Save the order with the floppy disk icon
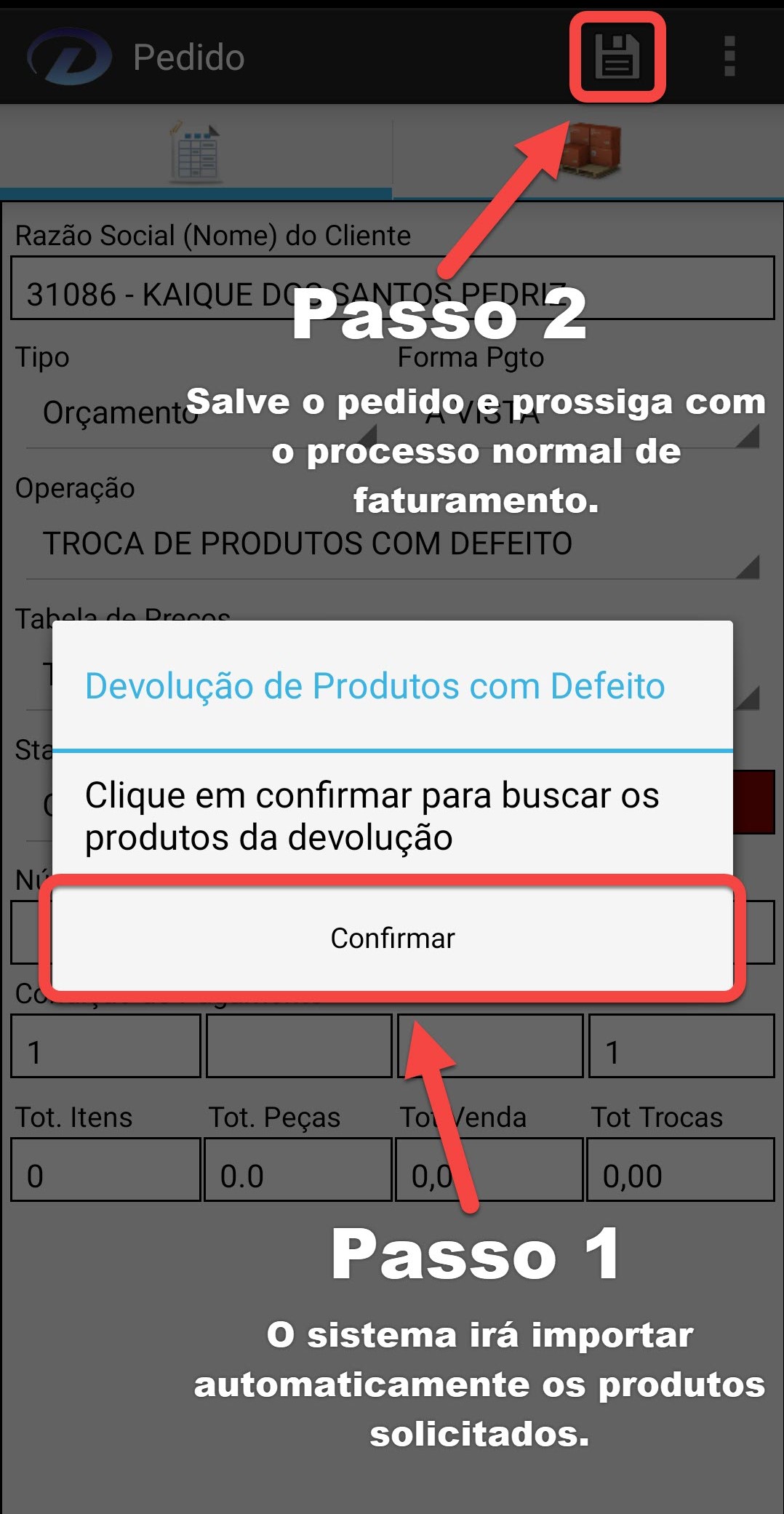This screenshot has width=784, height=1514. click(x=617, y=57)
